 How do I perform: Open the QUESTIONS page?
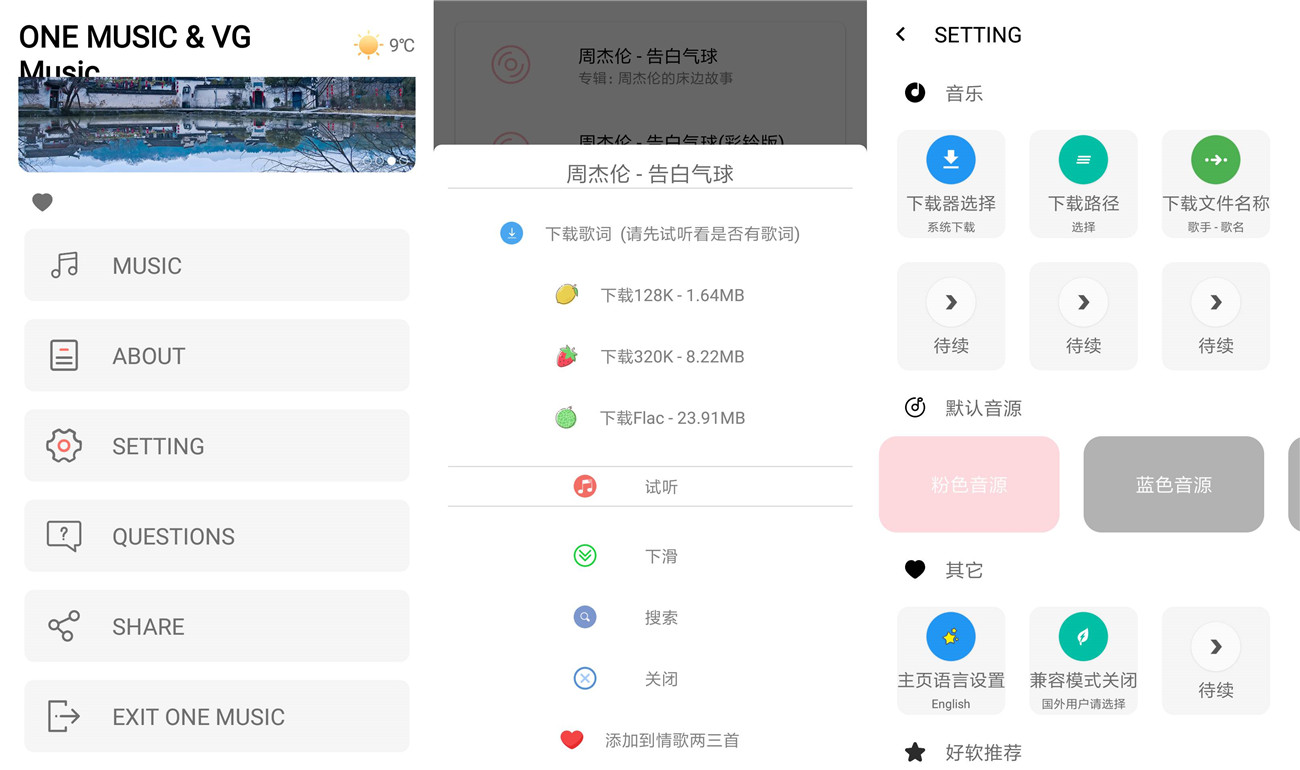216,536
